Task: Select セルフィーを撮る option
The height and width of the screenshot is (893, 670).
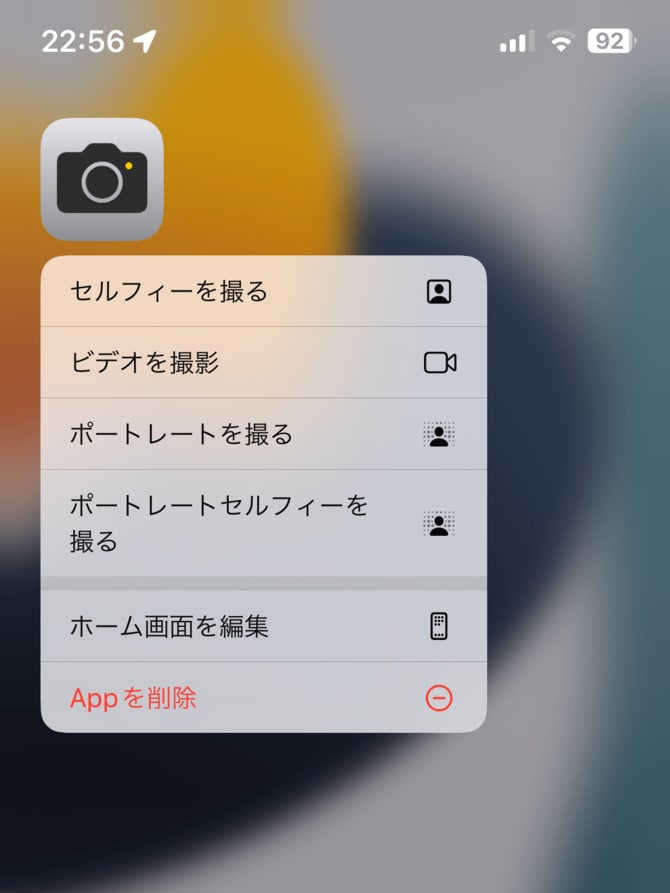Action: click(262, 292)
